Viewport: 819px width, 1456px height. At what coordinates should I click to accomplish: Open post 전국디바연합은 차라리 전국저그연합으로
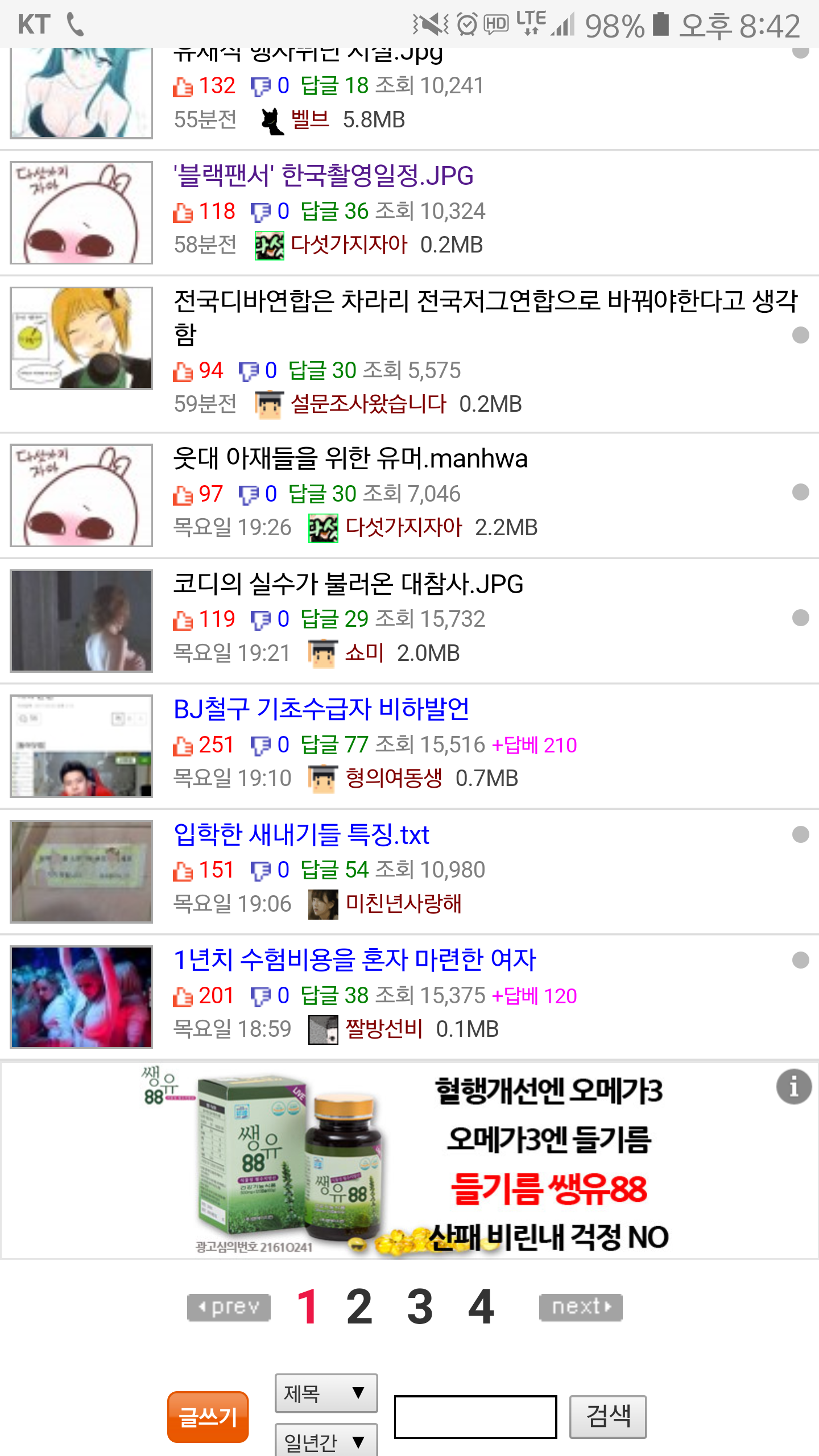coord(483,301)
